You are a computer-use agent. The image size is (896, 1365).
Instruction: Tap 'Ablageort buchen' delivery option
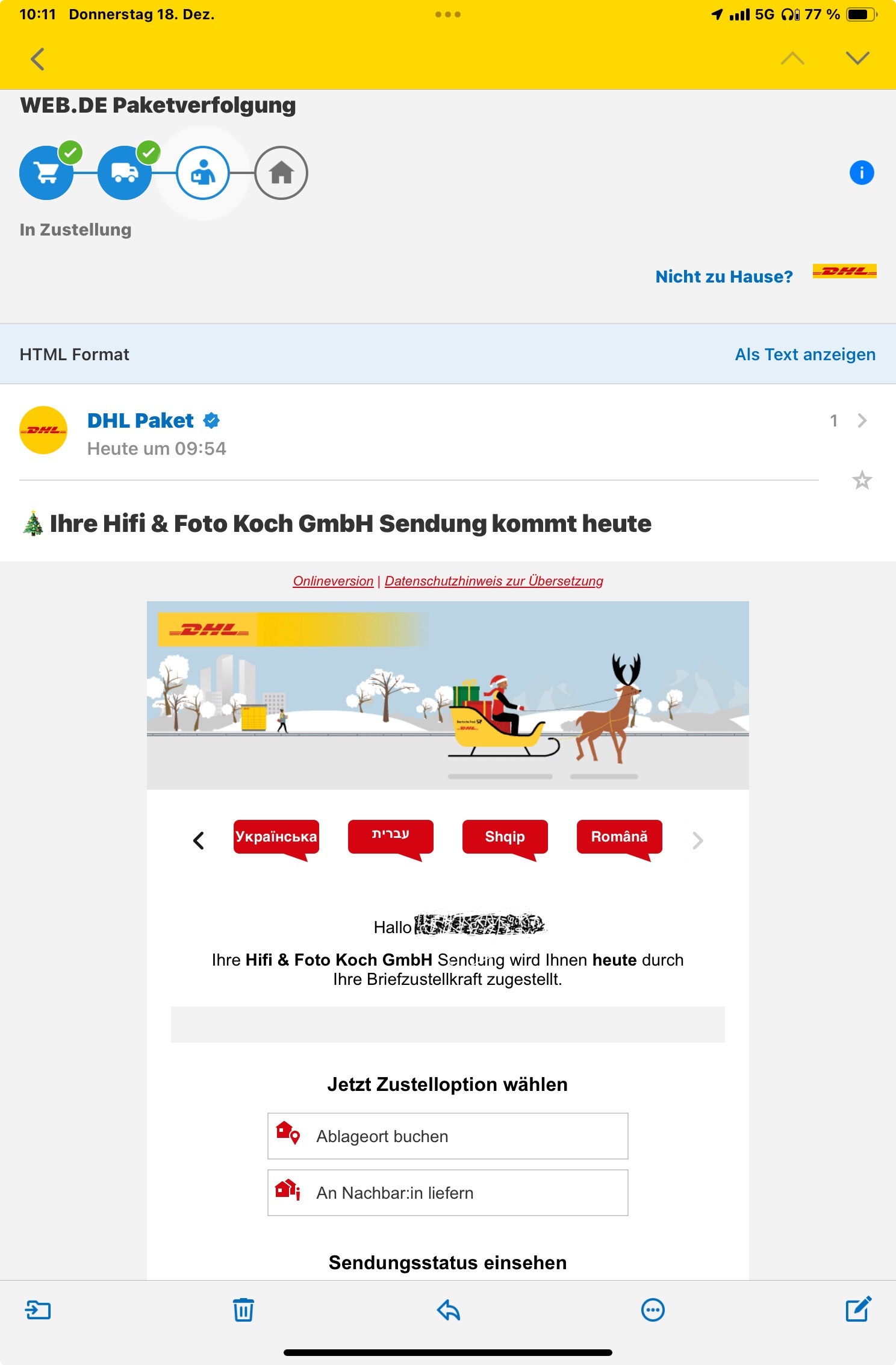coord(447,1136)
